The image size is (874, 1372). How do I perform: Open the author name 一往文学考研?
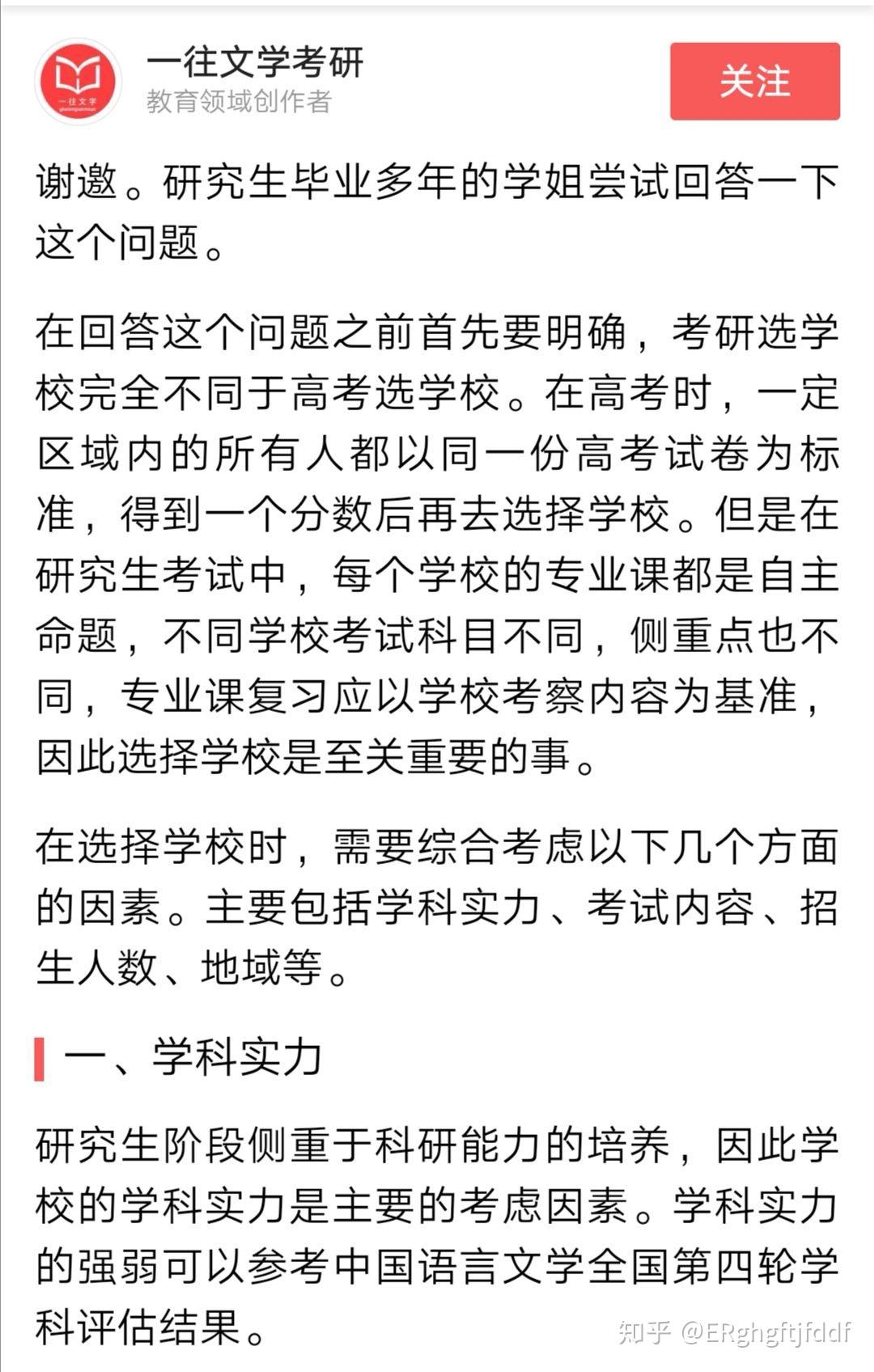click(x=255, y=63)
